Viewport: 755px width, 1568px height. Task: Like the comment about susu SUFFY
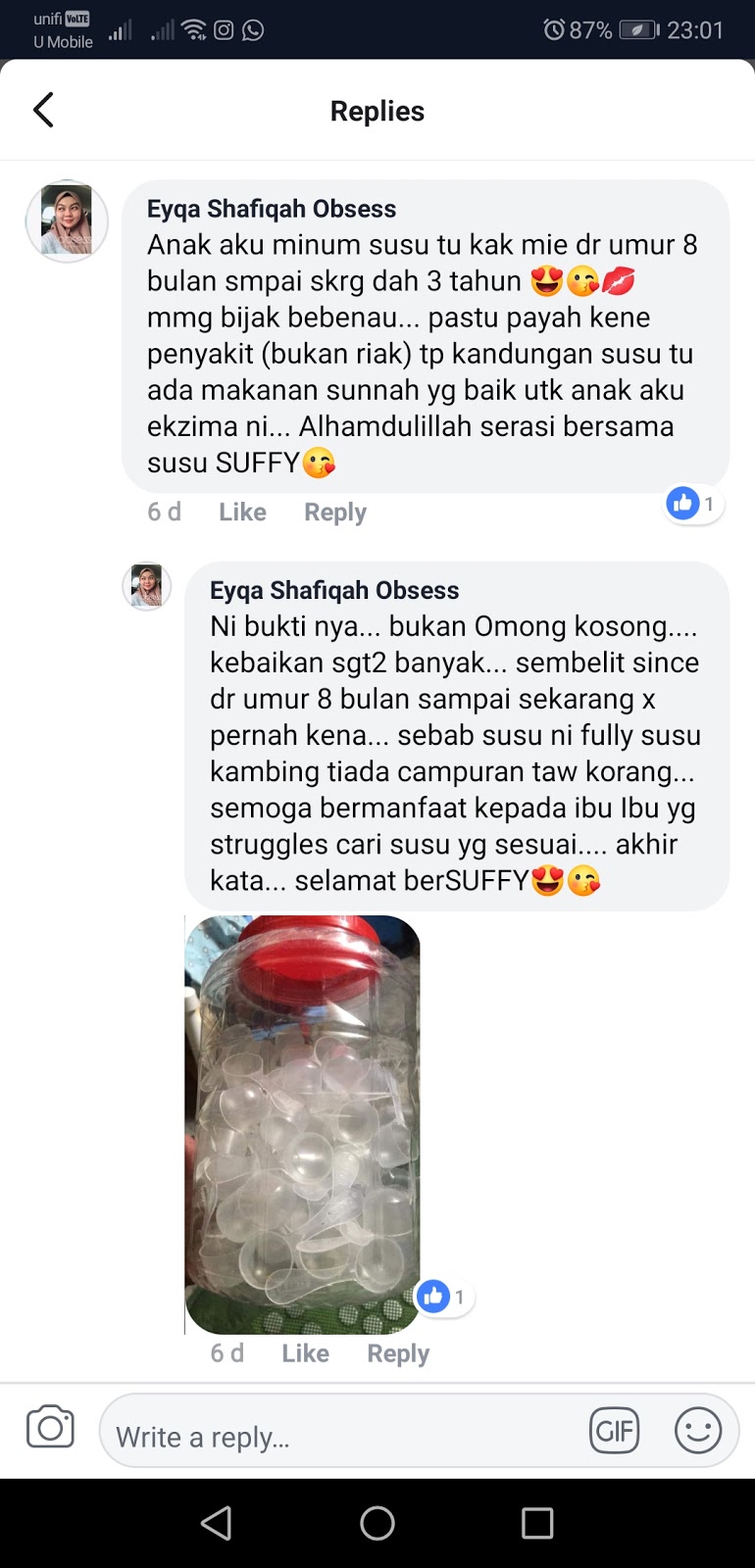(x=242, y=512)
